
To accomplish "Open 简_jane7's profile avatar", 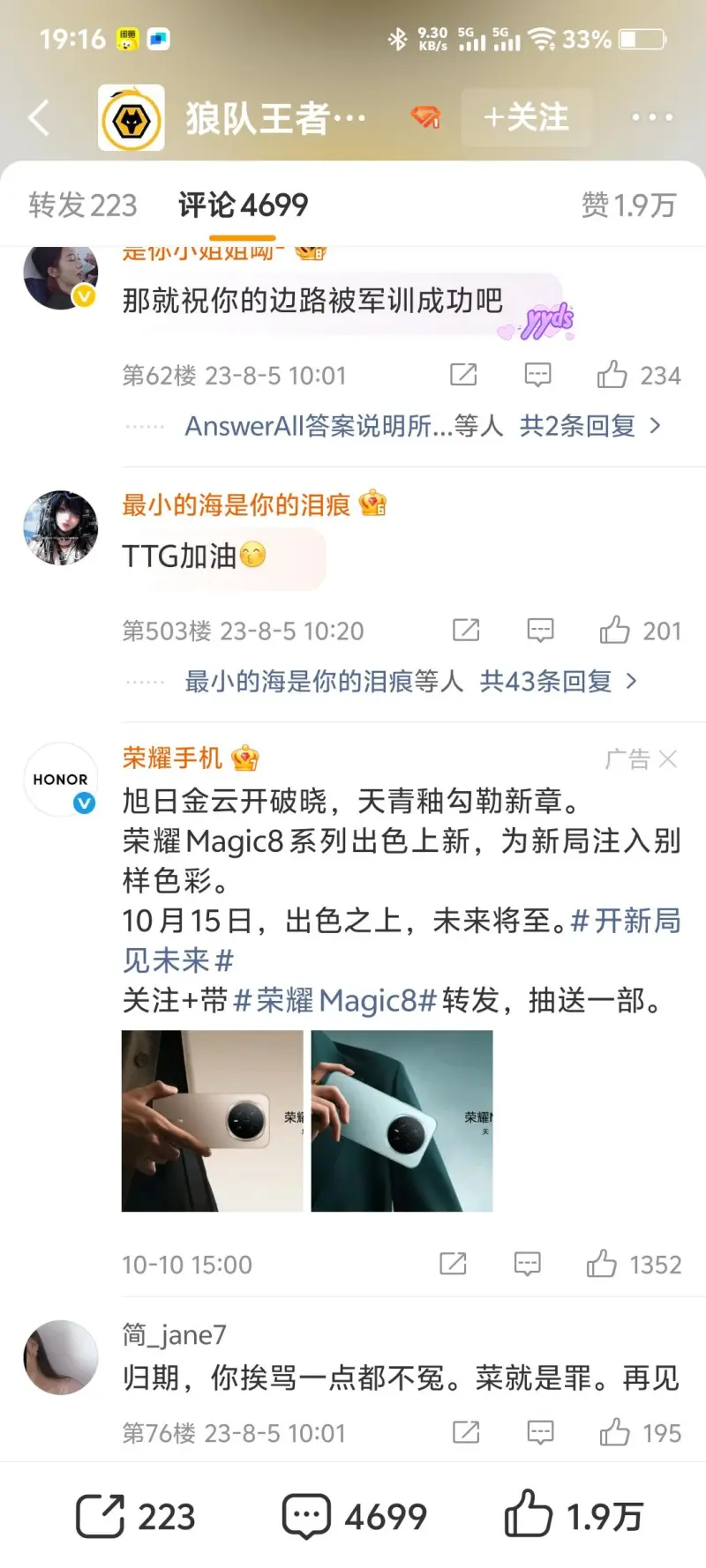I will [60, 1357].
